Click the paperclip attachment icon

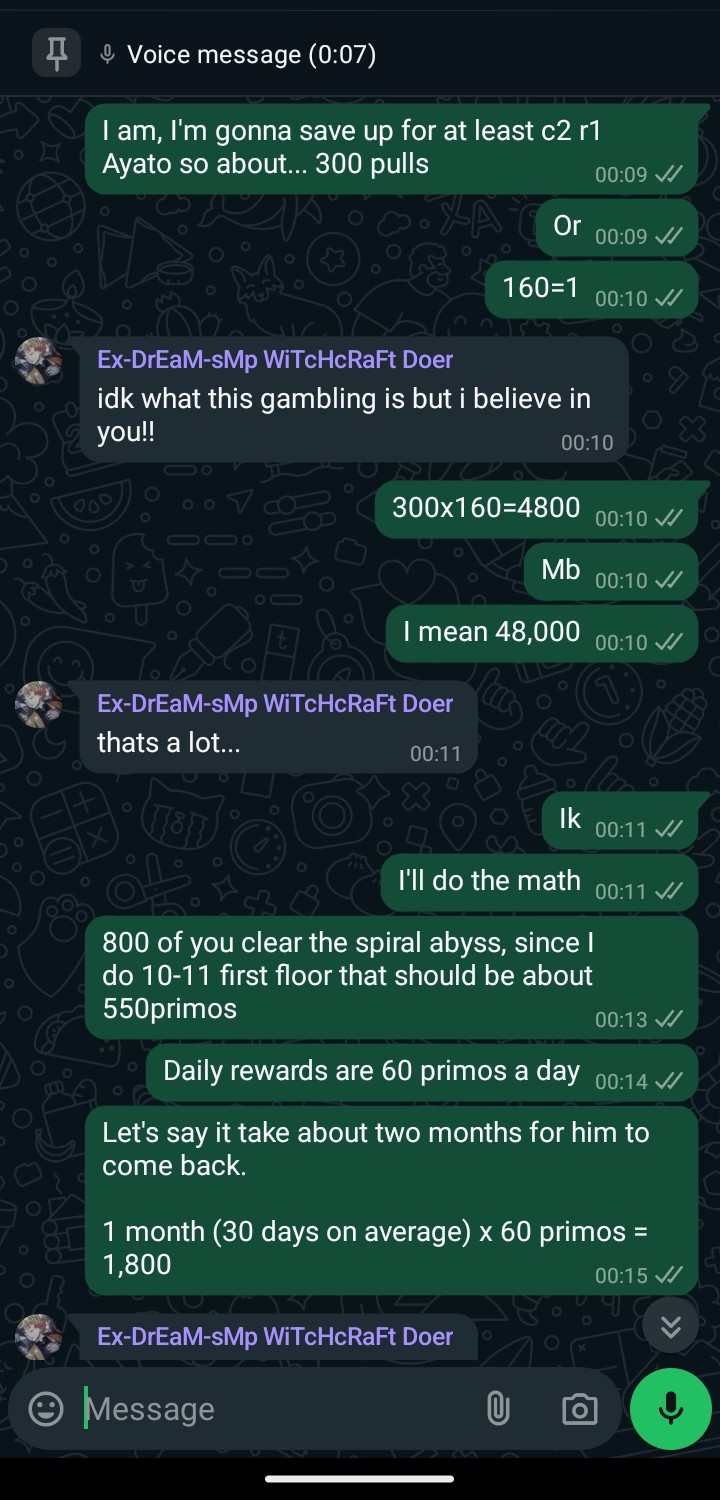pos(499,1408)
